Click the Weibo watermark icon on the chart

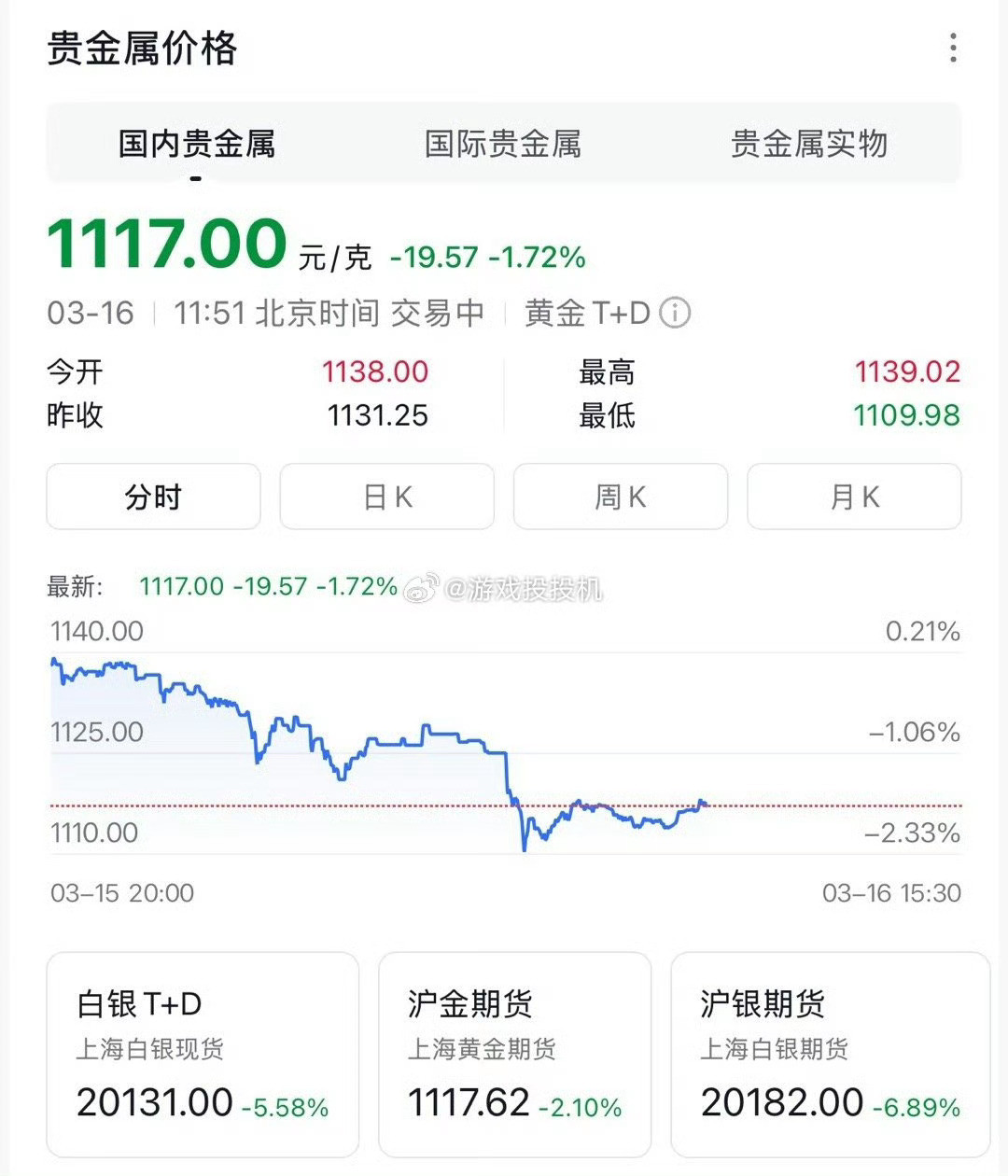pyautogui.click(x=425, y=588)
